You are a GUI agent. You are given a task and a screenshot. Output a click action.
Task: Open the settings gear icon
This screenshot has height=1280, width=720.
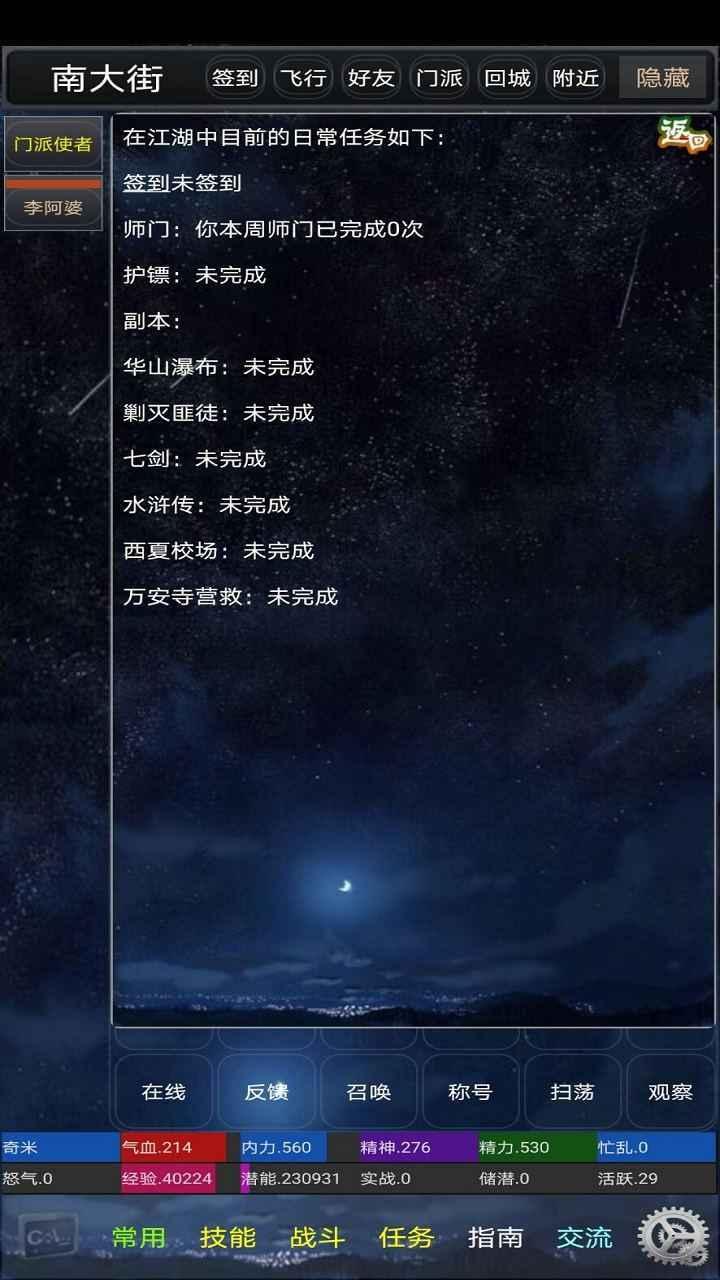[673, 1236]
